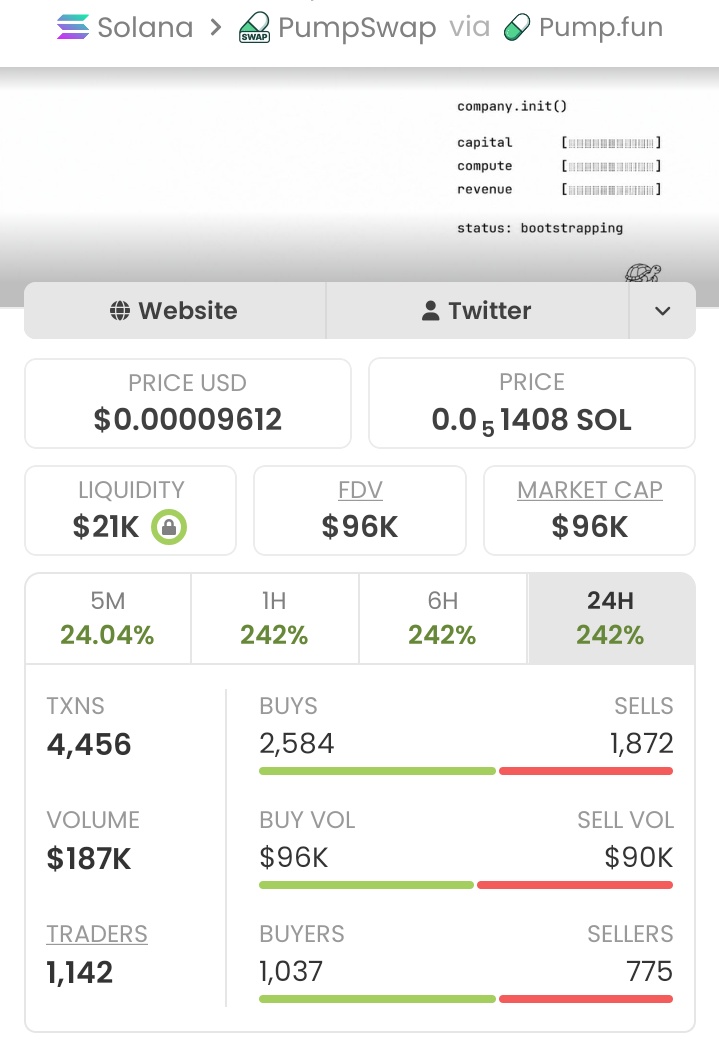The width and height of the screenshot is (719, 1049).
Task: Select the 6H timeframe
Action: [x=443, y=618]
